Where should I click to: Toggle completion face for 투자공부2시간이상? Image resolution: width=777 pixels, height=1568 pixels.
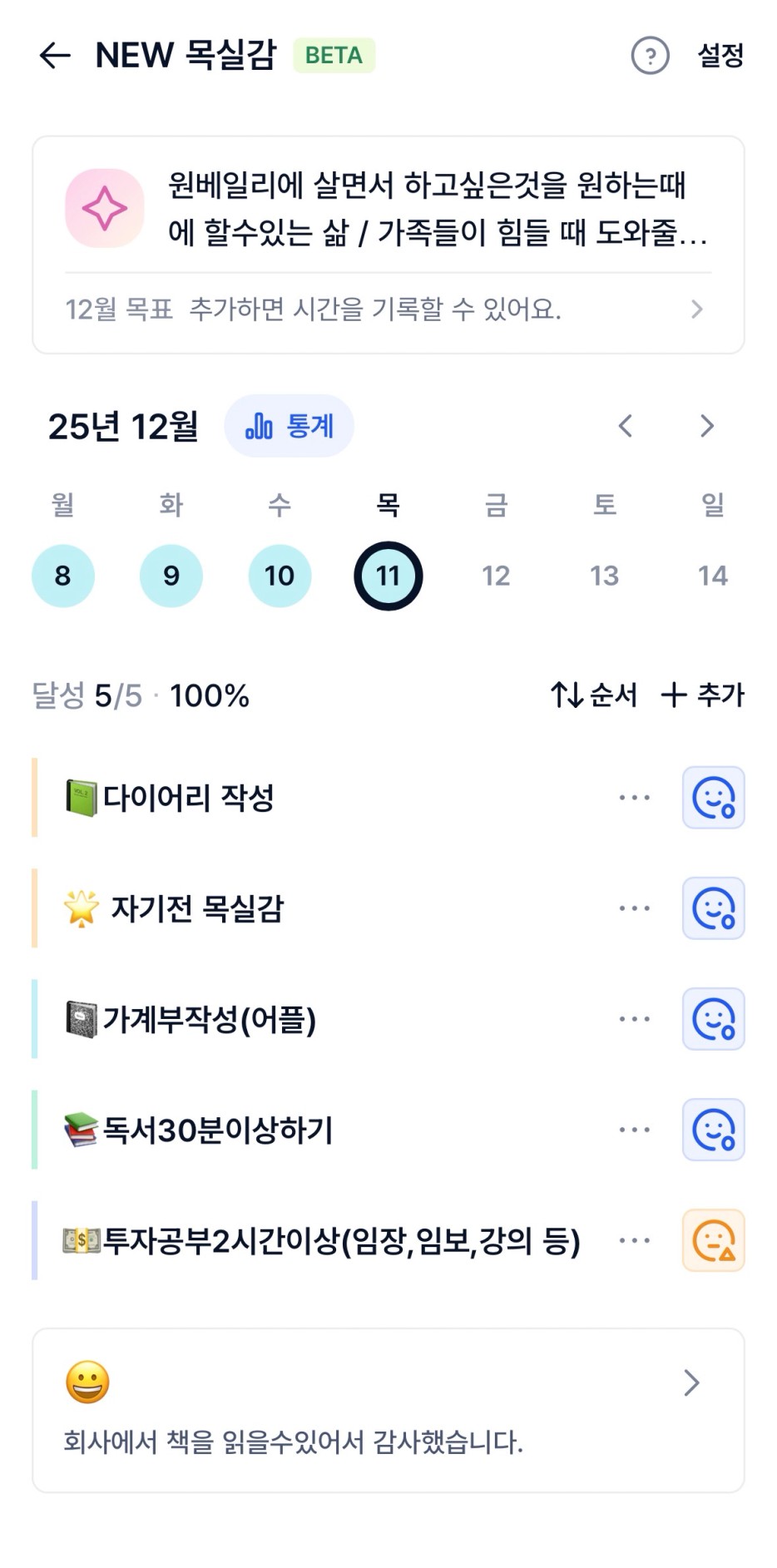pyautogui.click(x=713, y=1240)
